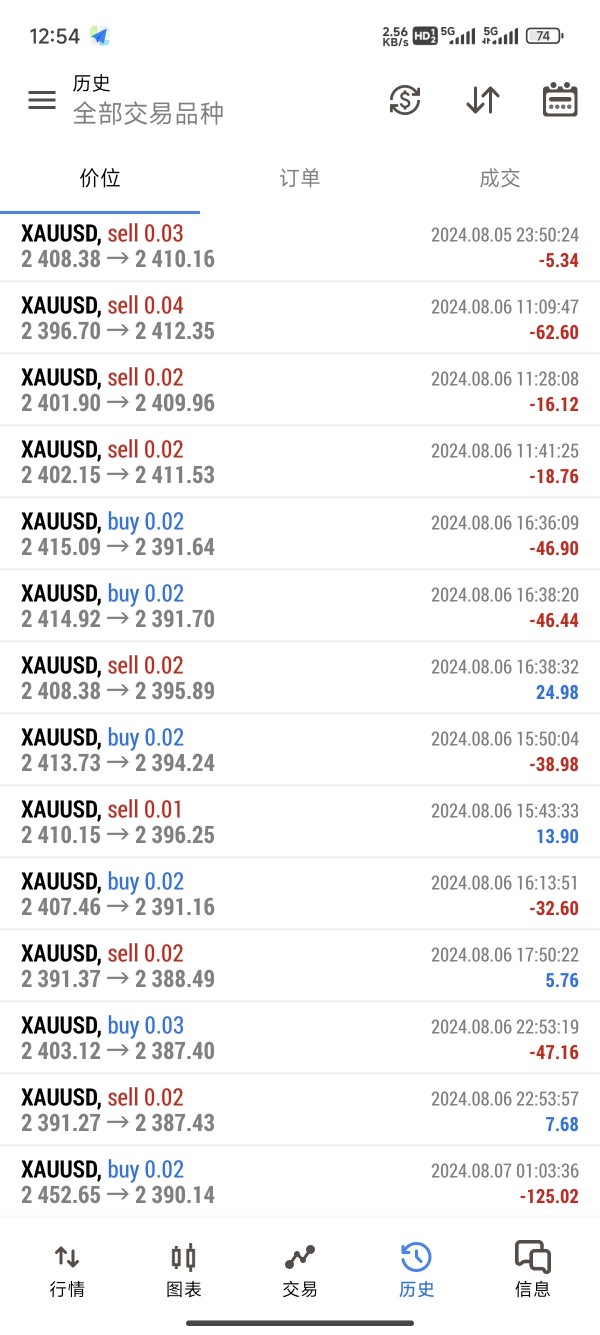Image resolution: width=600 pixels, height=1335 pixels.
Task: Open the 信息 messages section
Action: click(532, 1270)
